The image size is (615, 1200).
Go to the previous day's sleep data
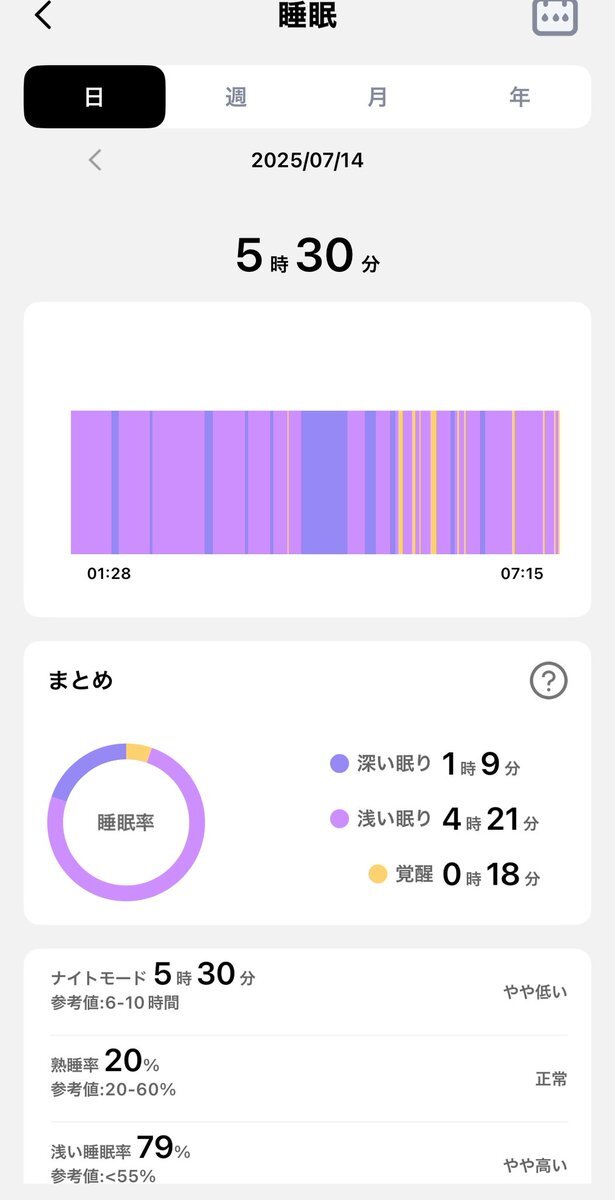(95, 160)
